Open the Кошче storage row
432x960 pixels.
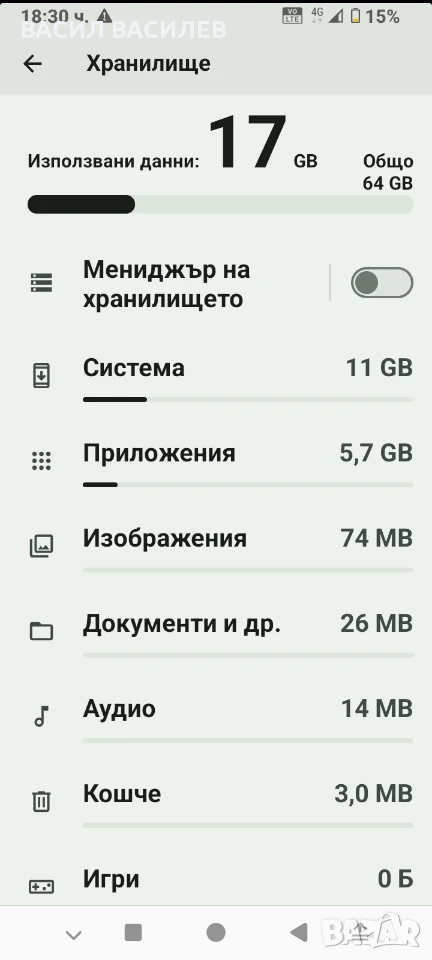(216, 802)
